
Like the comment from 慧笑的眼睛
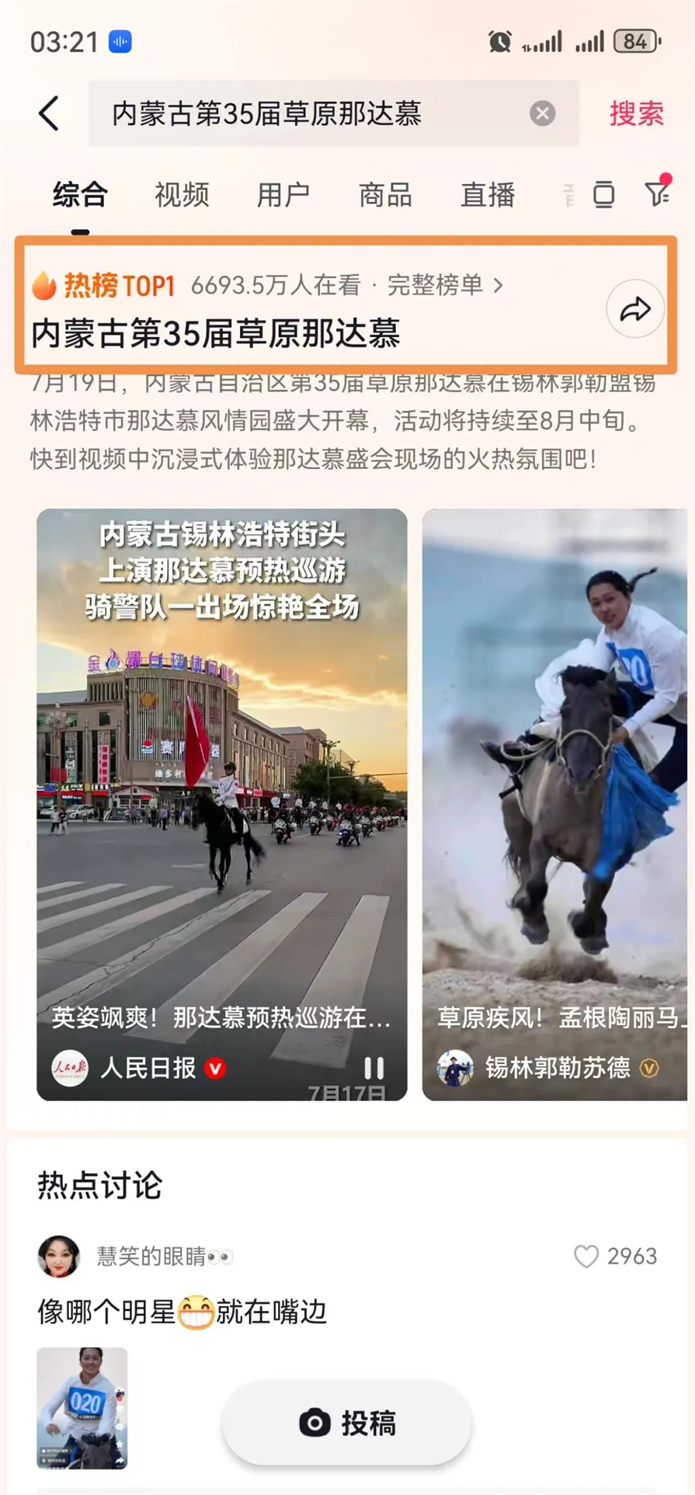click(x=586, y=1257)
